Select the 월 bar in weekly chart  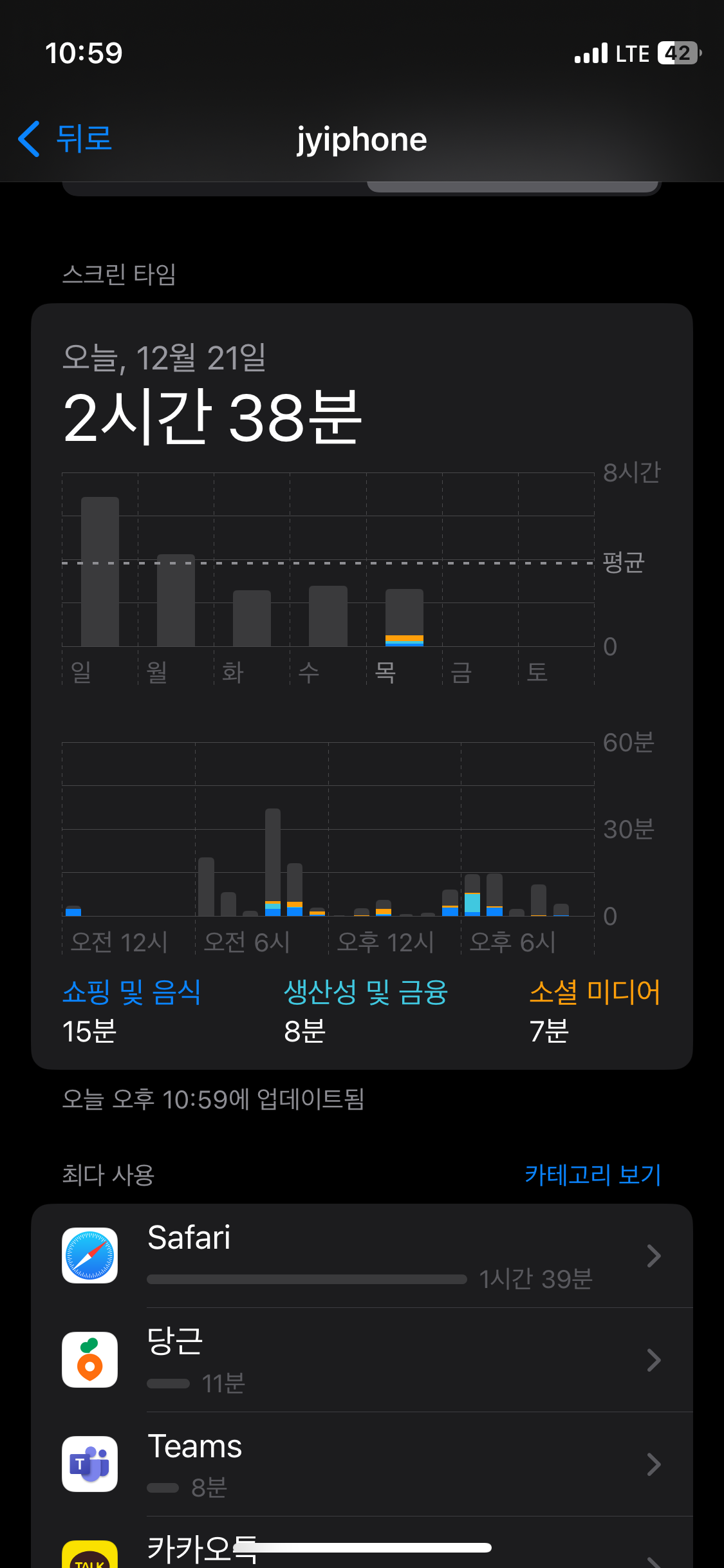176,600
